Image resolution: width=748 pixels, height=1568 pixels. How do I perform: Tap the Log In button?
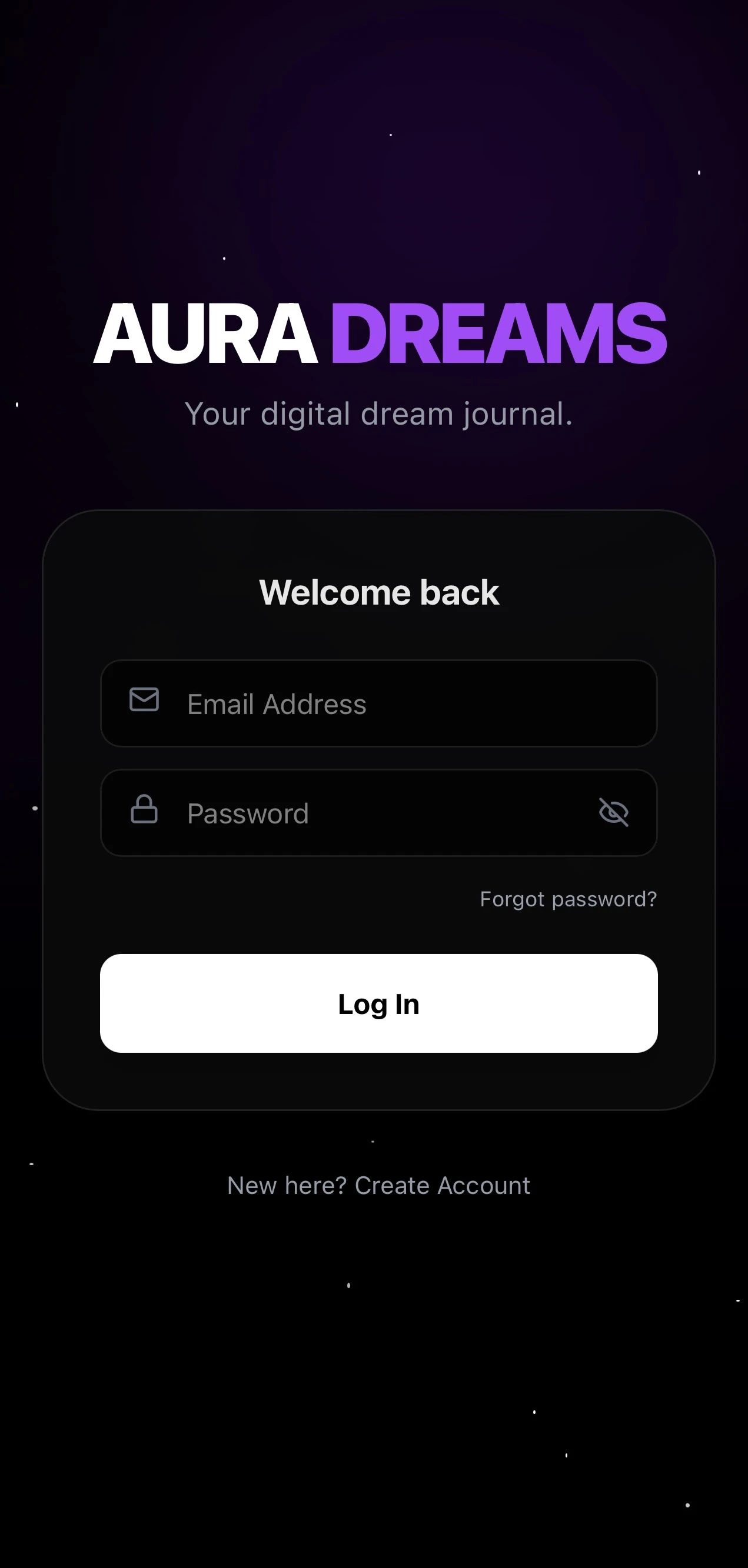pyautogui.click(x=378, y=1003)
